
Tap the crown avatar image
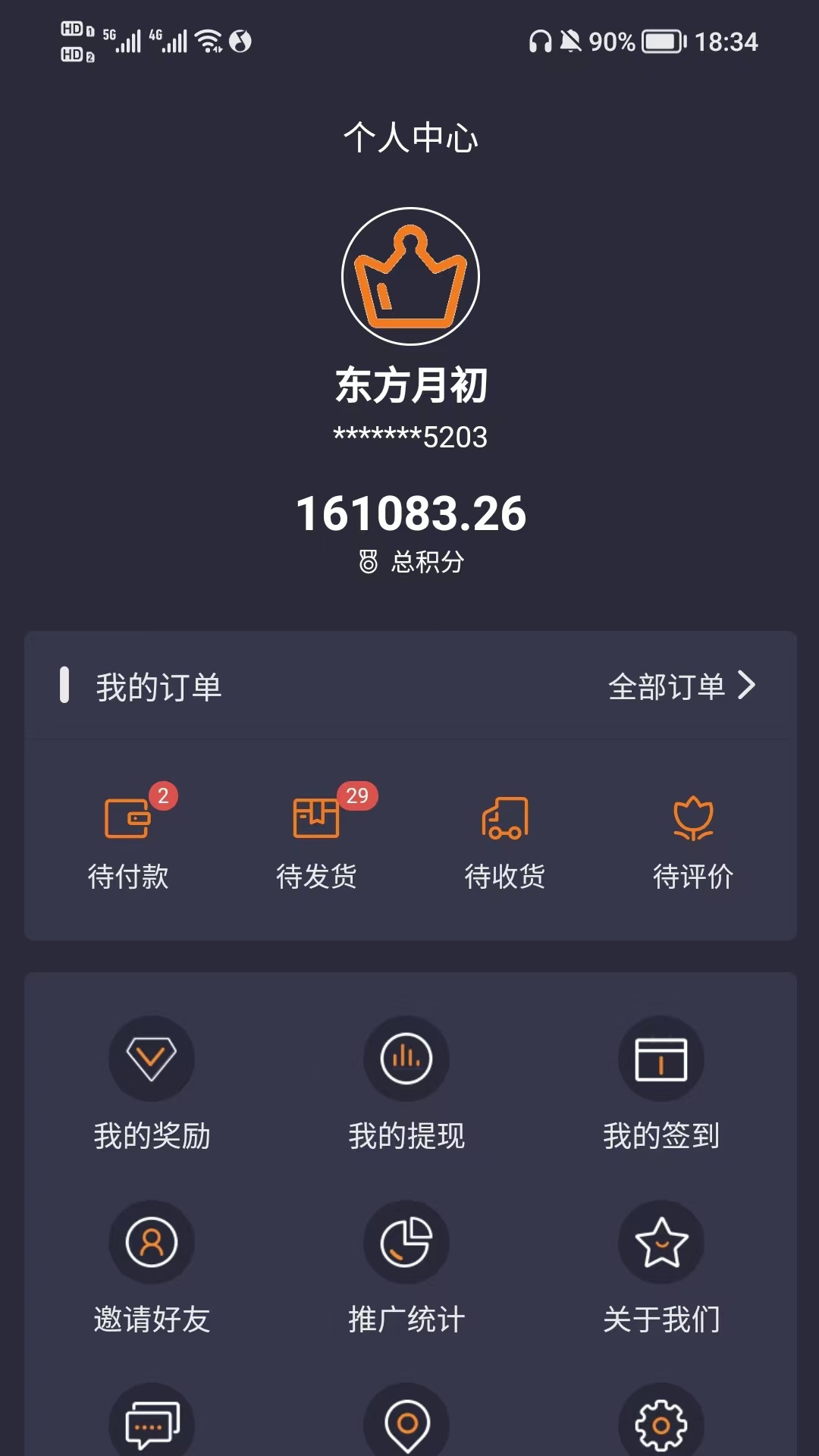409,275
